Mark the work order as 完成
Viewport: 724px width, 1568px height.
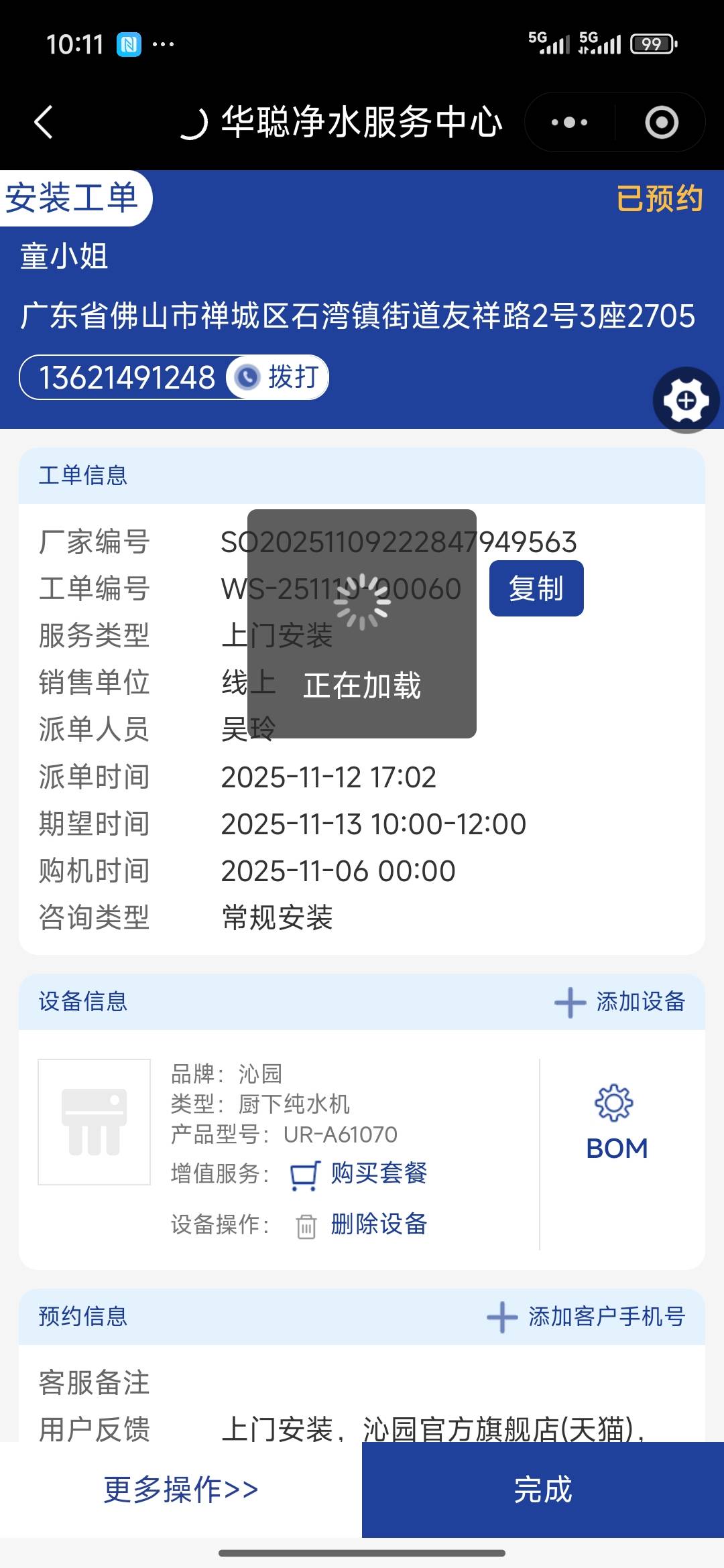point(543,1490)
